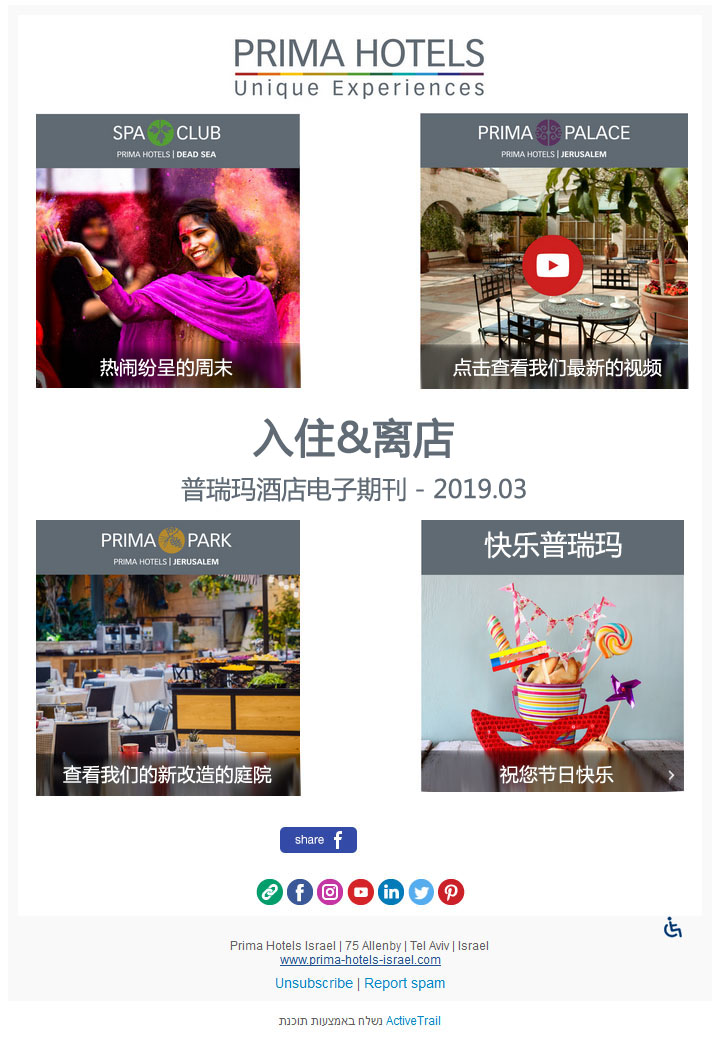The image size is (721, 1057).
Task: Play the Prima Palace video
Action: coord(553,265)
